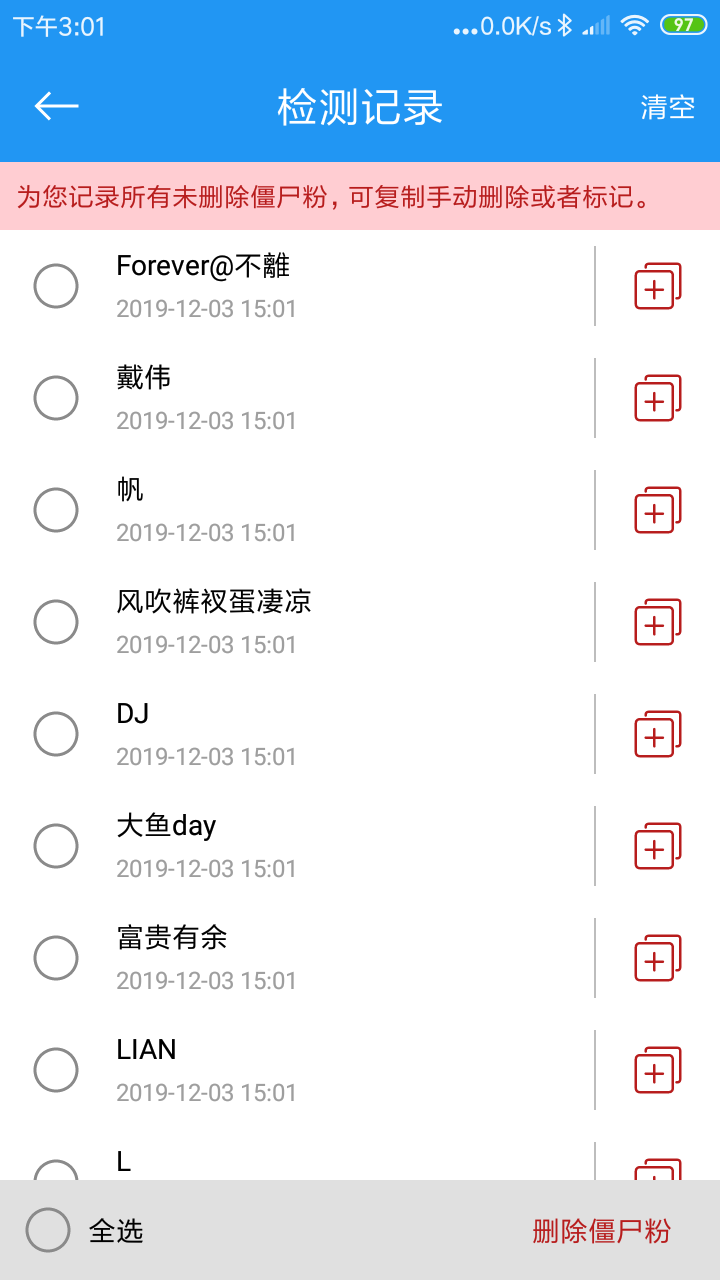Tap 清空 to clear all records
Image resolution: width=720 pixels, height=1280 pixels.
pyautogui.click(x=667, y=108)
